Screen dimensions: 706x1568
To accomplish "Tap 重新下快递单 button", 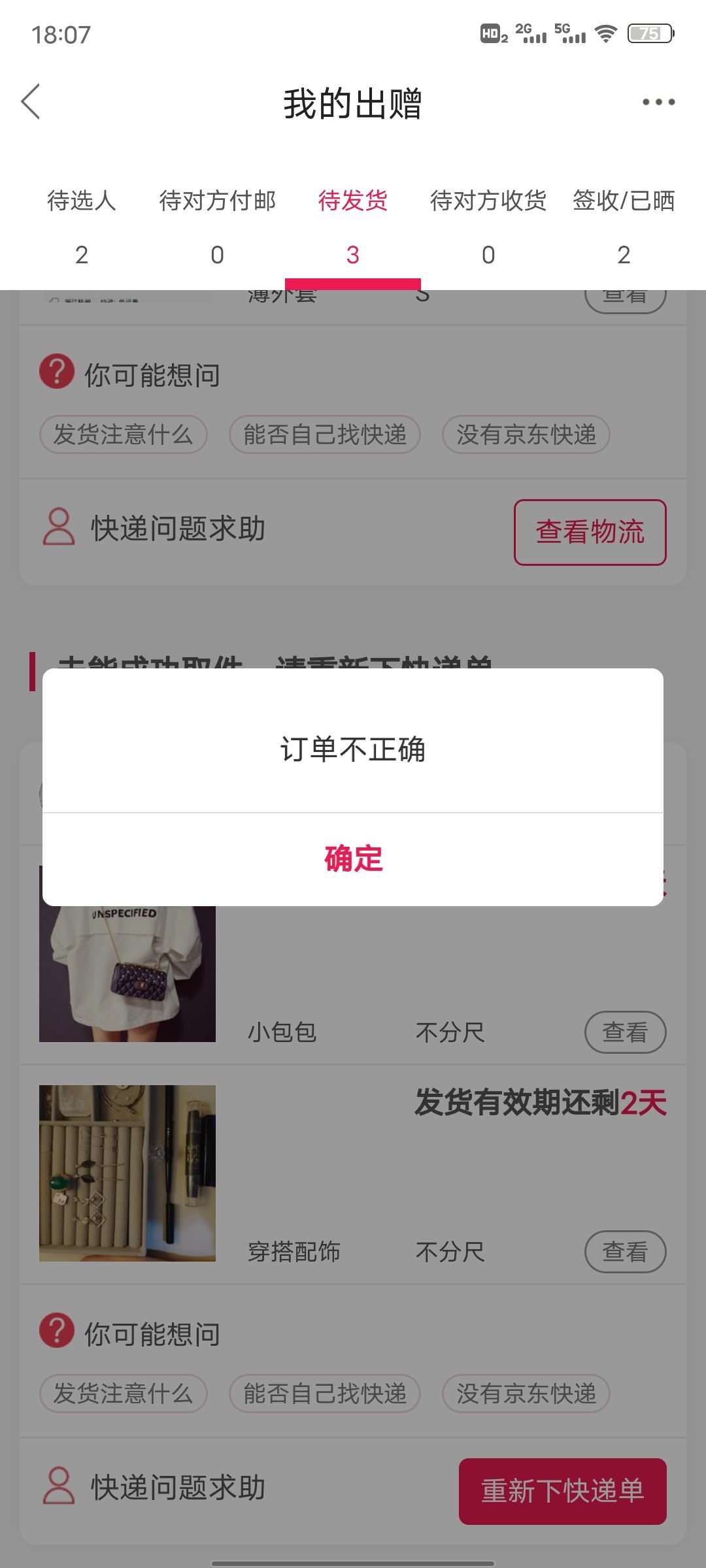I will (563, 1491).
